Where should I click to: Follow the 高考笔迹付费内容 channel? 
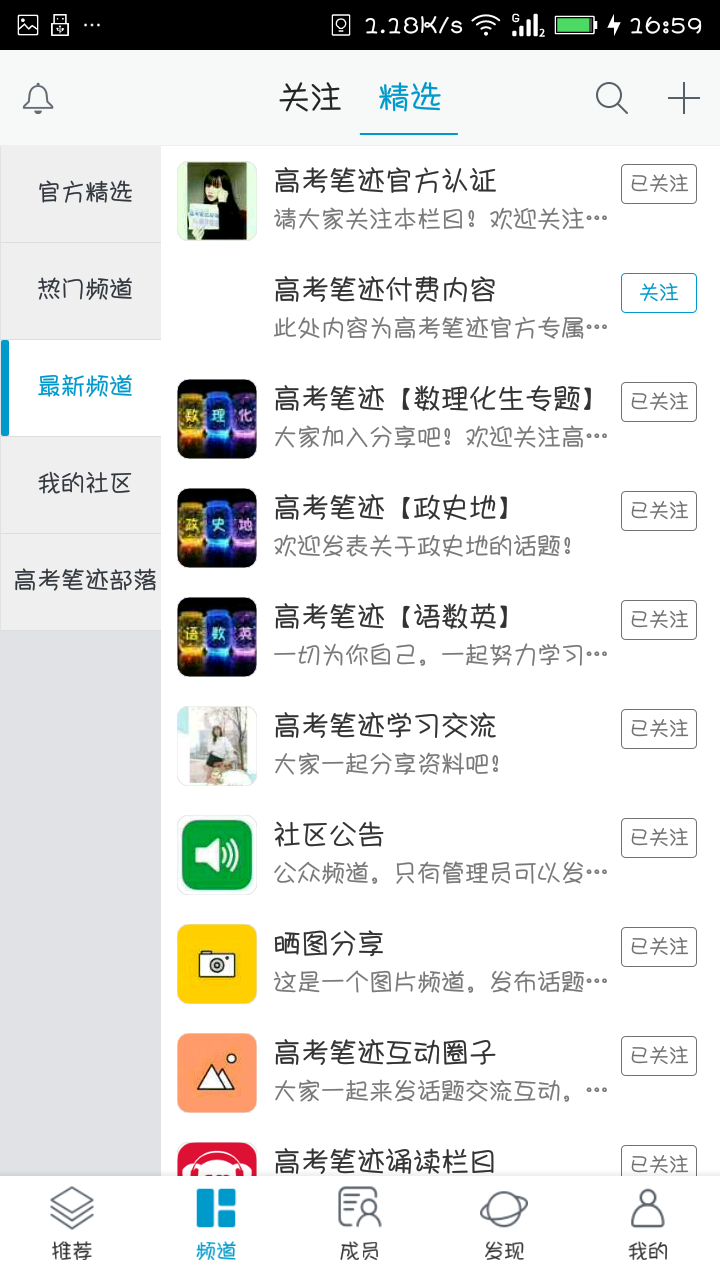coord(658,293)
